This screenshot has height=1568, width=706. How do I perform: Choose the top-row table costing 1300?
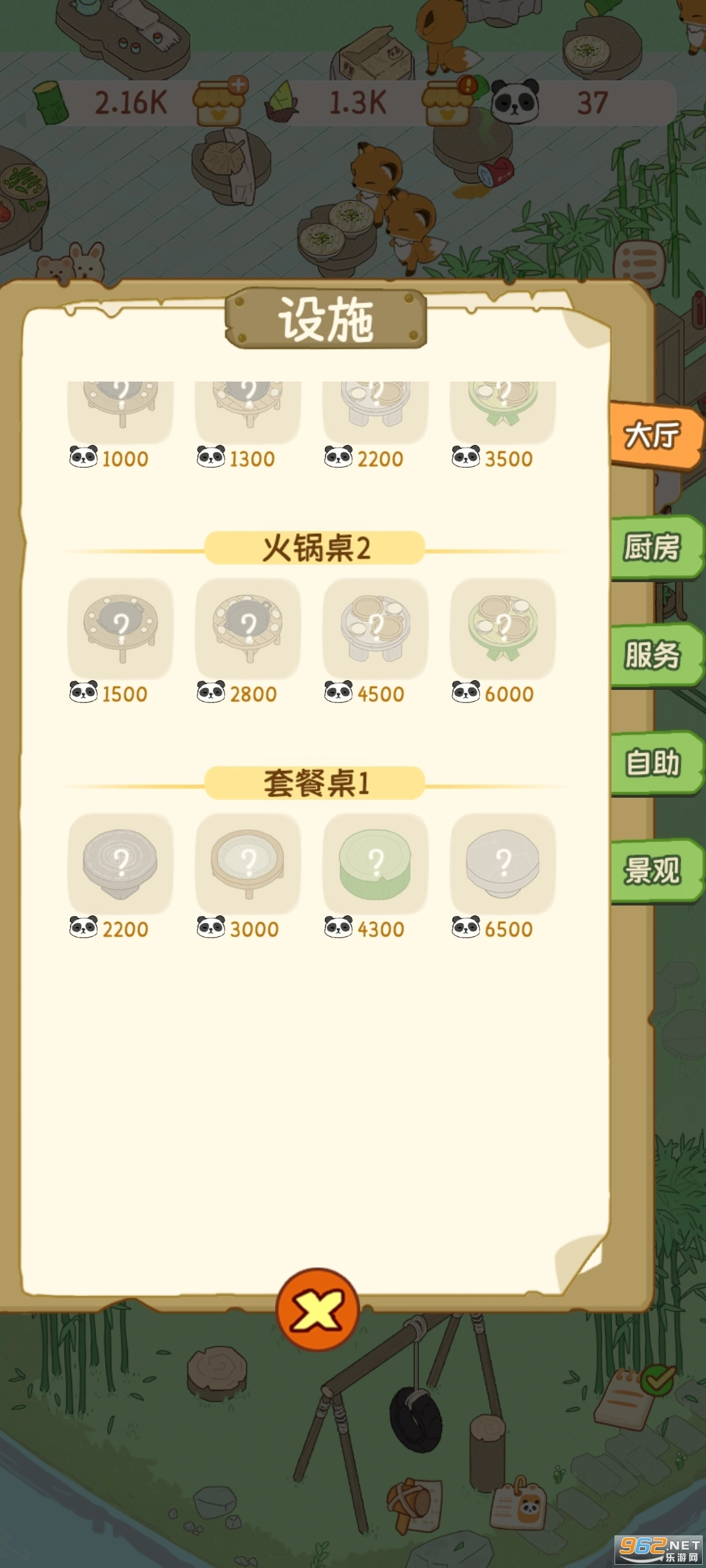[x=248, y=412]
